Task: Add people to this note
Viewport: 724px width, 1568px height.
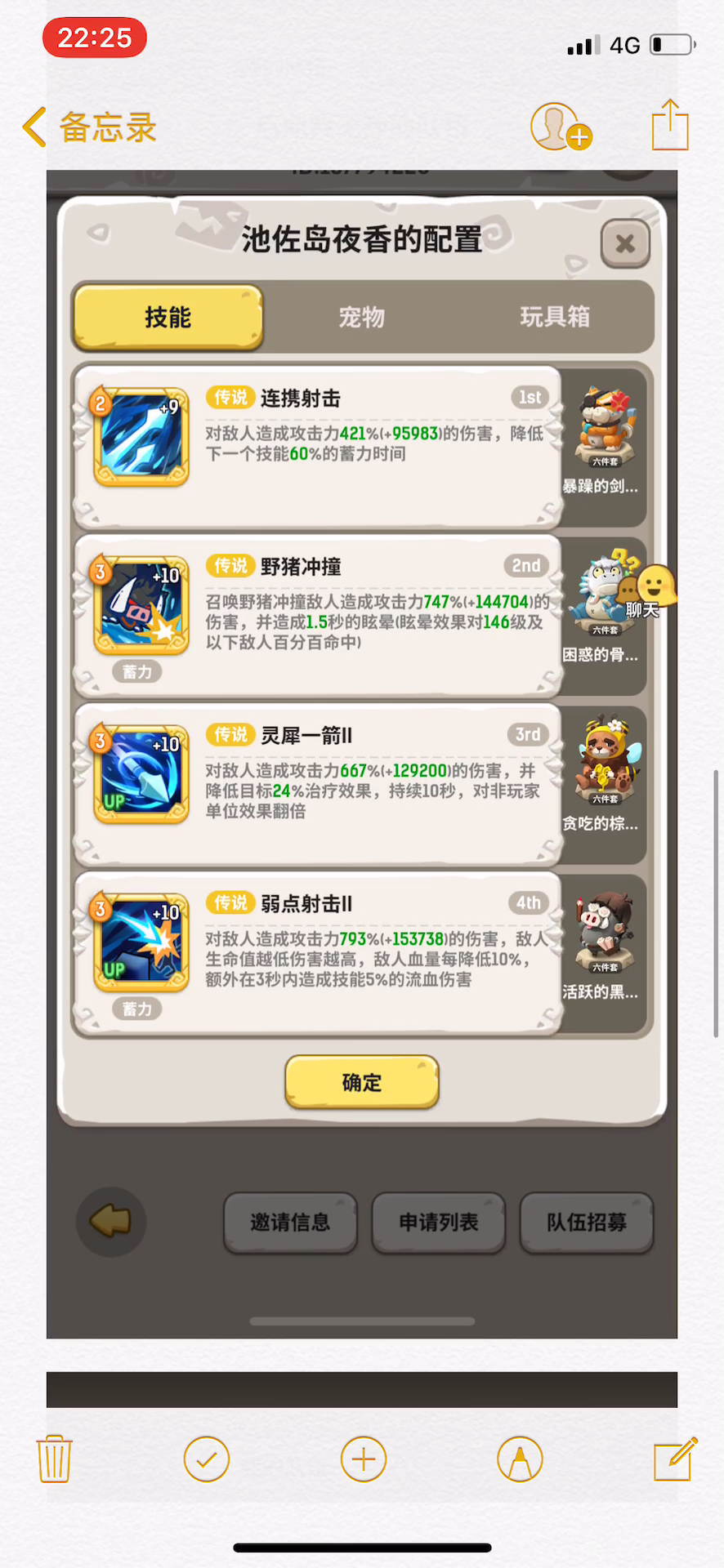Action: point(561,127)
